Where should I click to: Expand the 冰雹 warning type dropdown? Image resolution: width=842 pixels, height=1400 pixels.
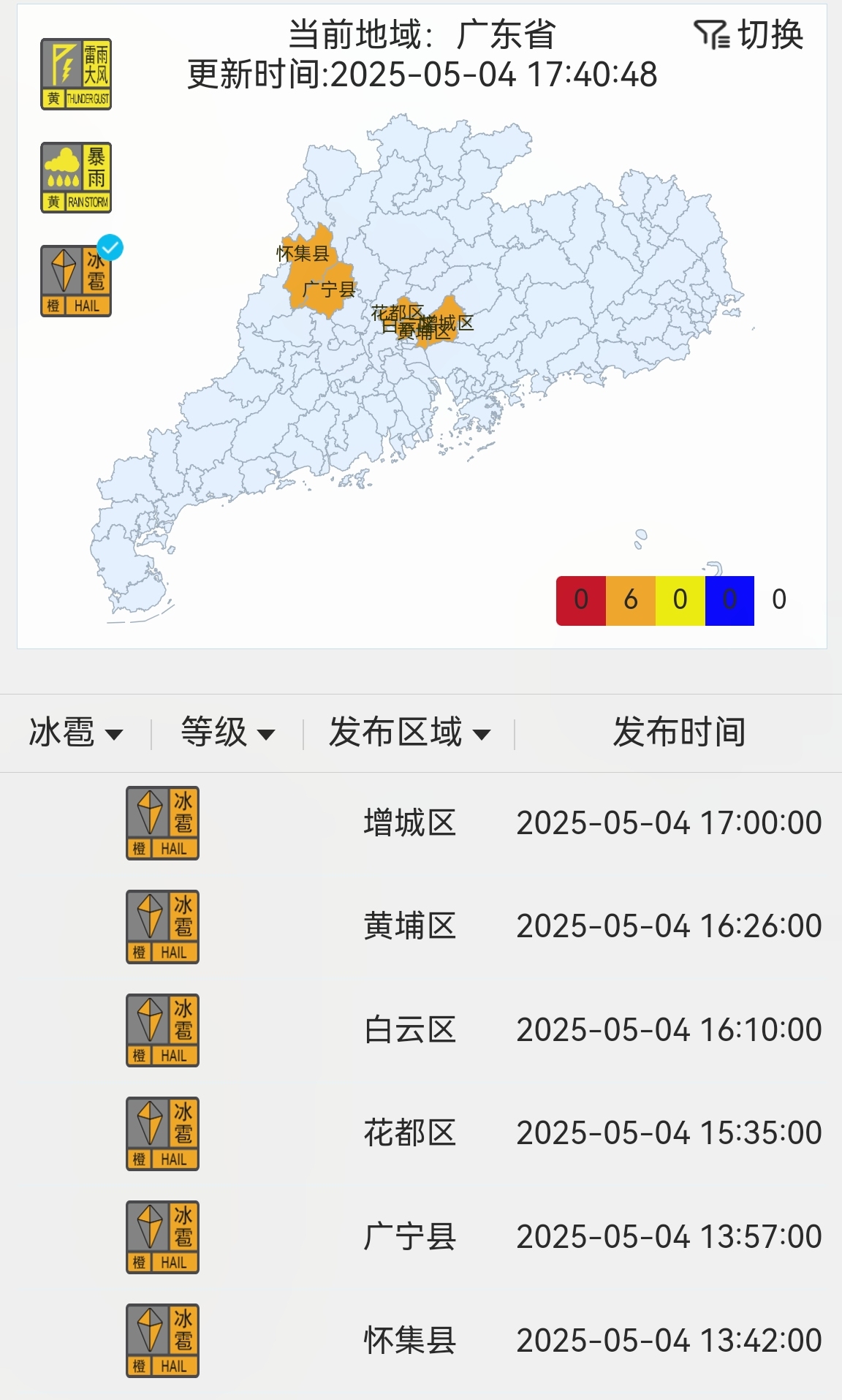click(75, 733)
